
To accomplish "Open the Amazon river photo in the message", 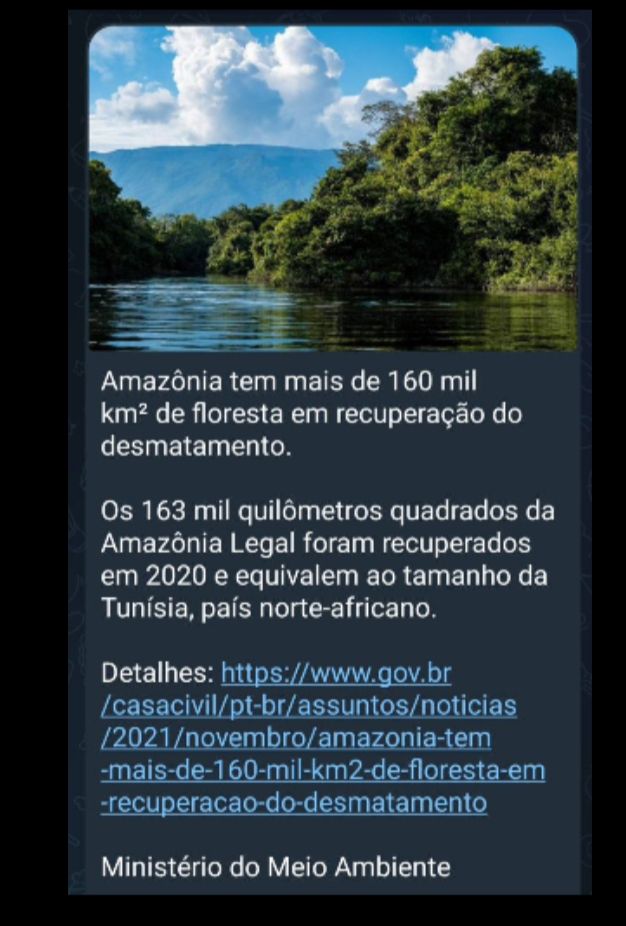I will 332,188.
